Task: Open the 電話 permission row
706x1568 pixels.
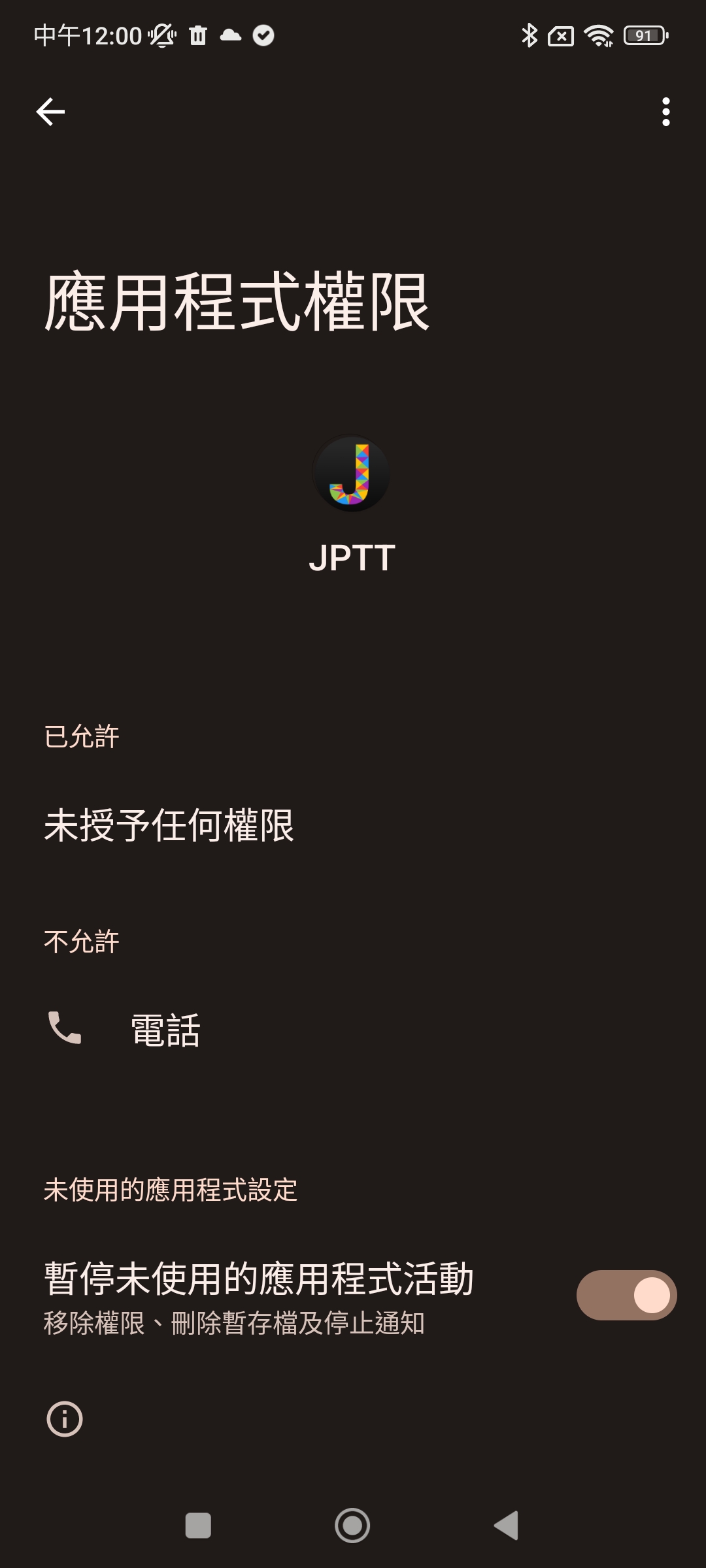Action: pyautogui.click(x=353, y=1030)
